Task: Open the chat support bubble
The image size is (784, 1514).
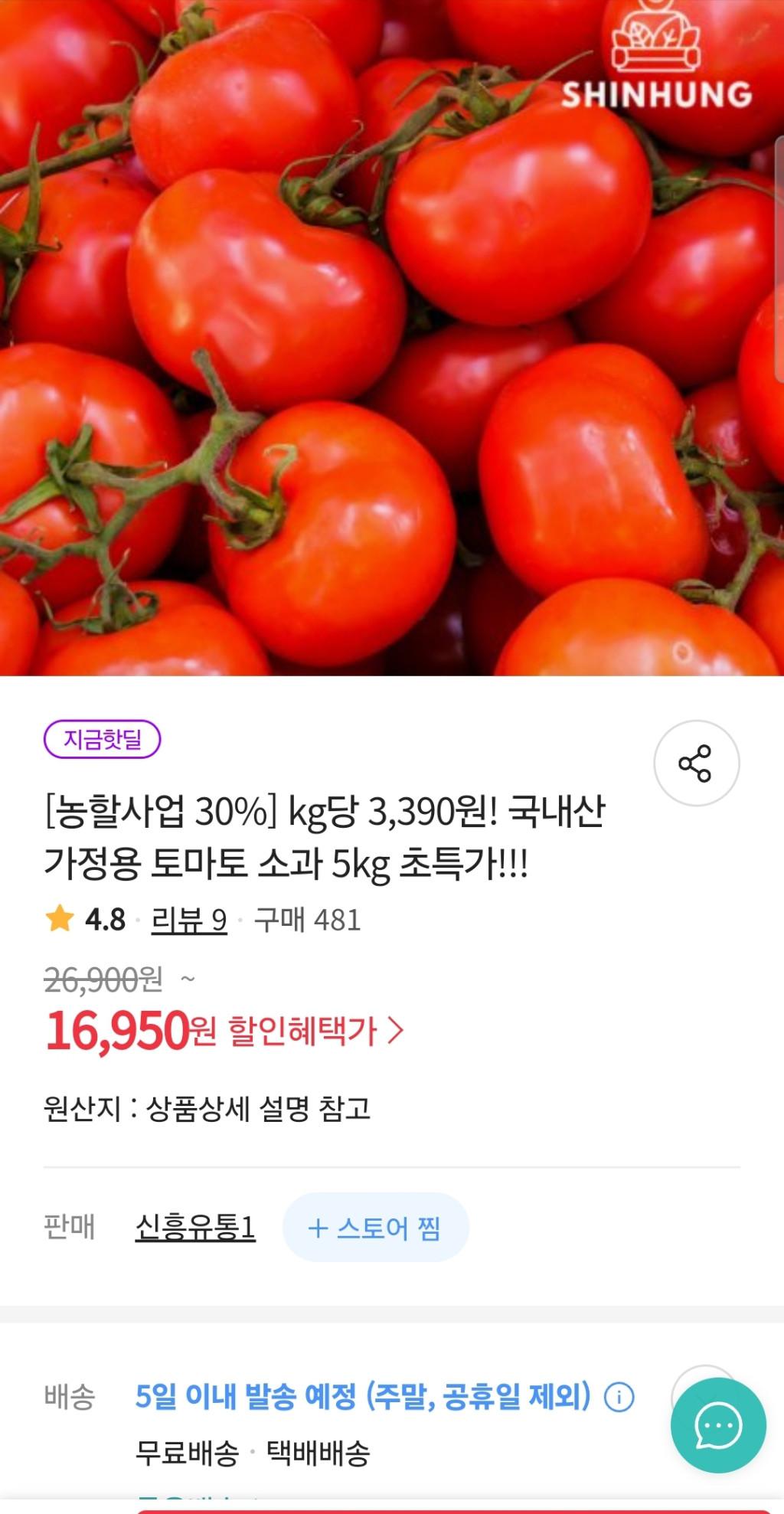Action: [717, 1426]
